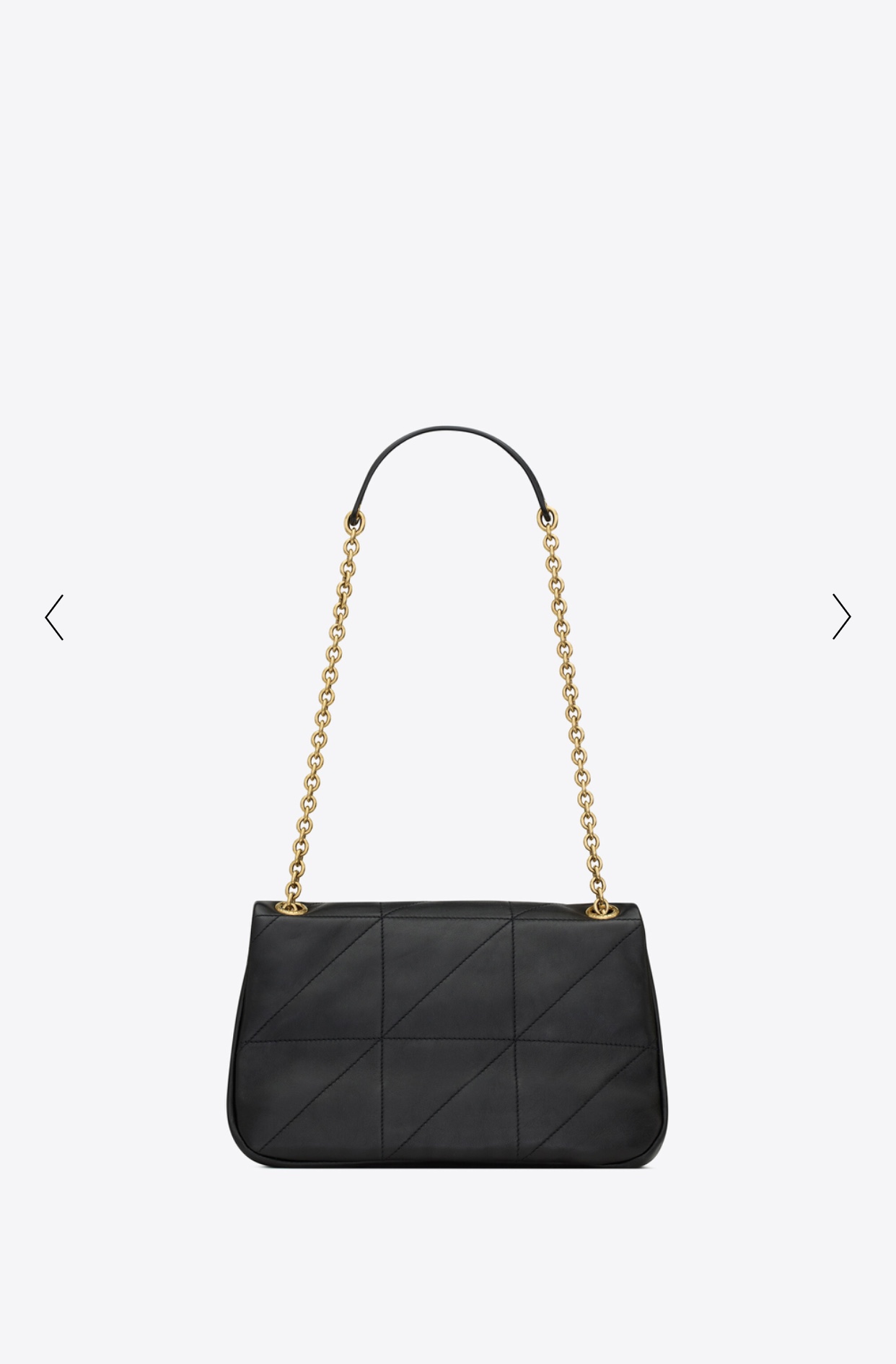The width and height of the screenshot is (896, 1364).
Task: Show the next product image
Action: pos(841,617)
